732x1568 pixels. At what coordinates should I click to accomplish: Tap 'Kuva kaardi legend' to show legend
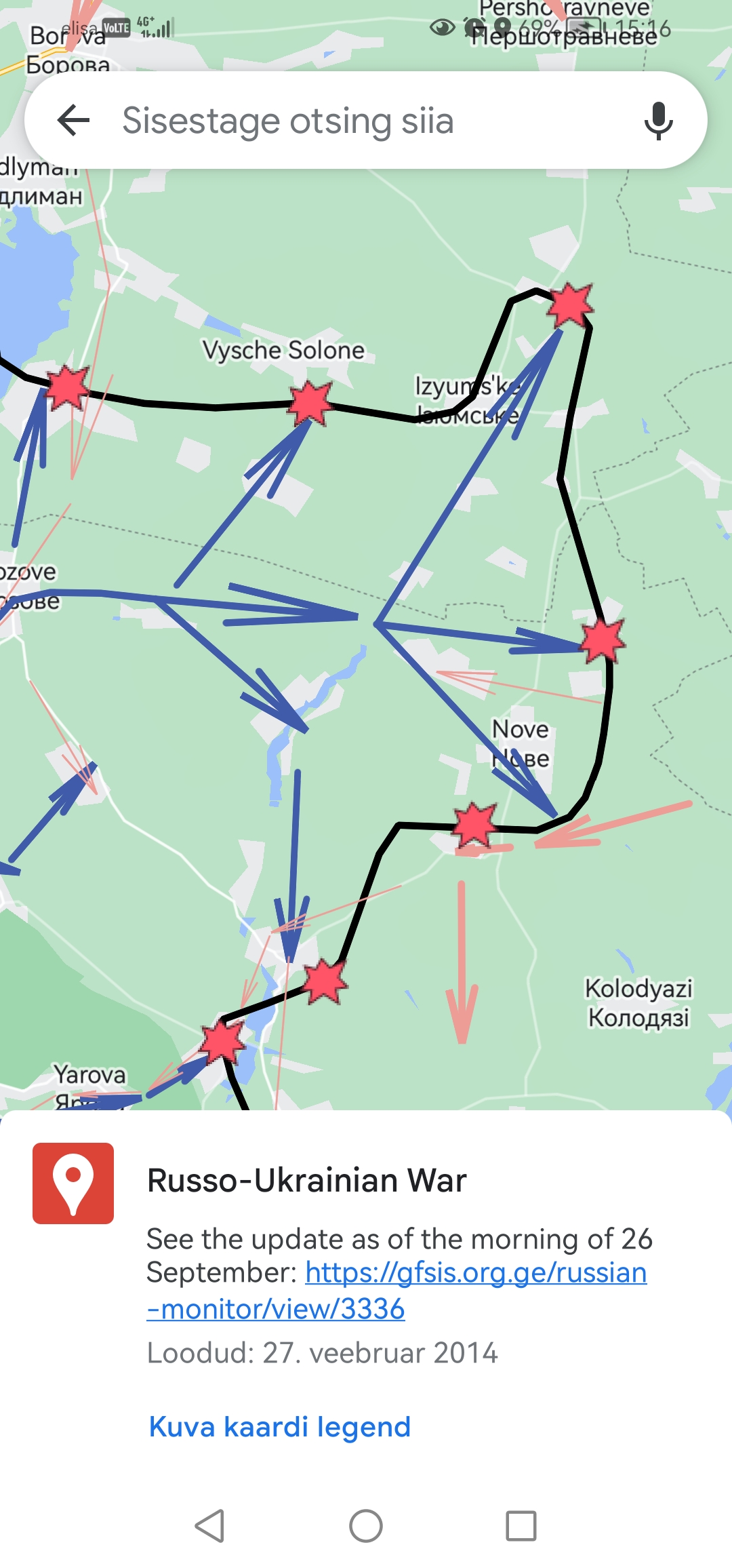(279, 1426)
